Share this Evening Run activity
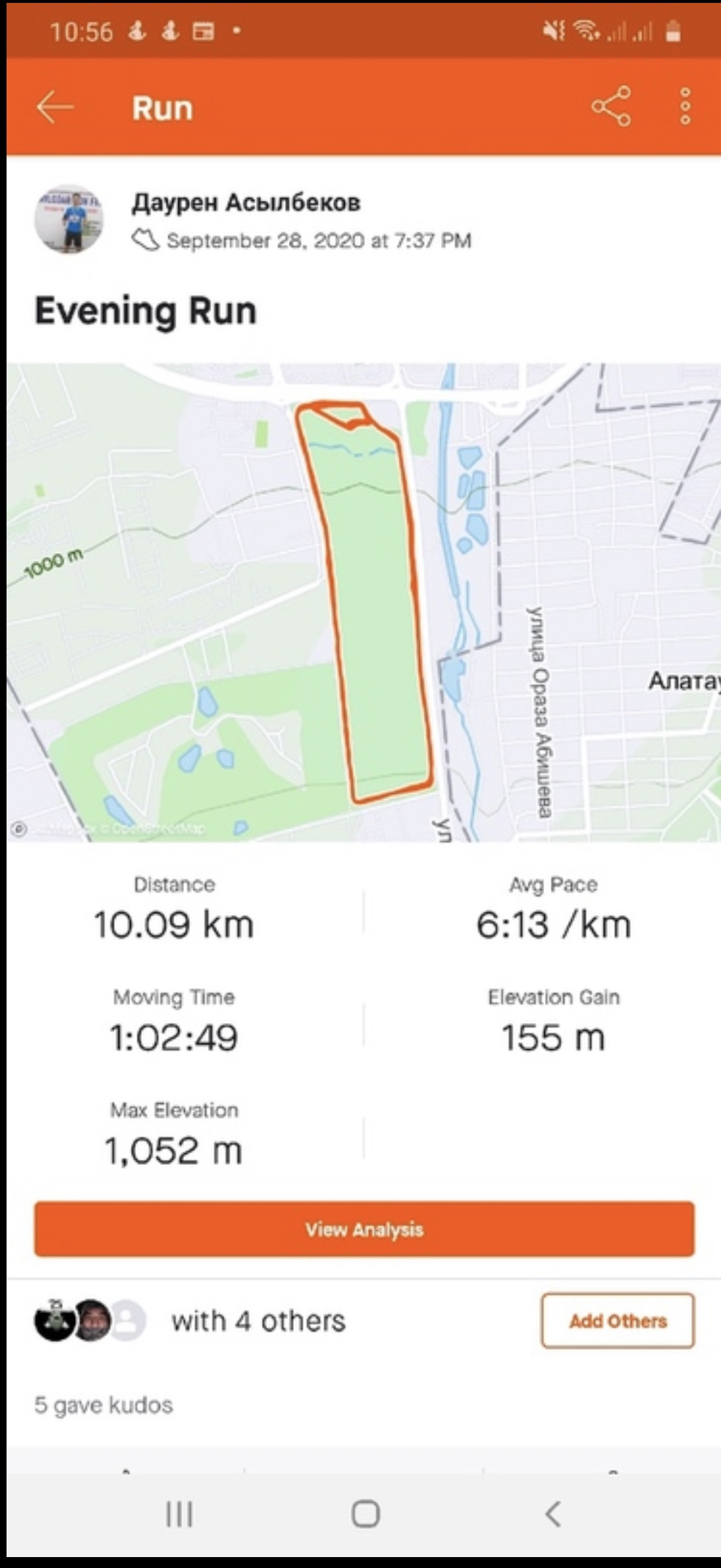Viewport: 721px width, 1568px height. coord(611,107)
